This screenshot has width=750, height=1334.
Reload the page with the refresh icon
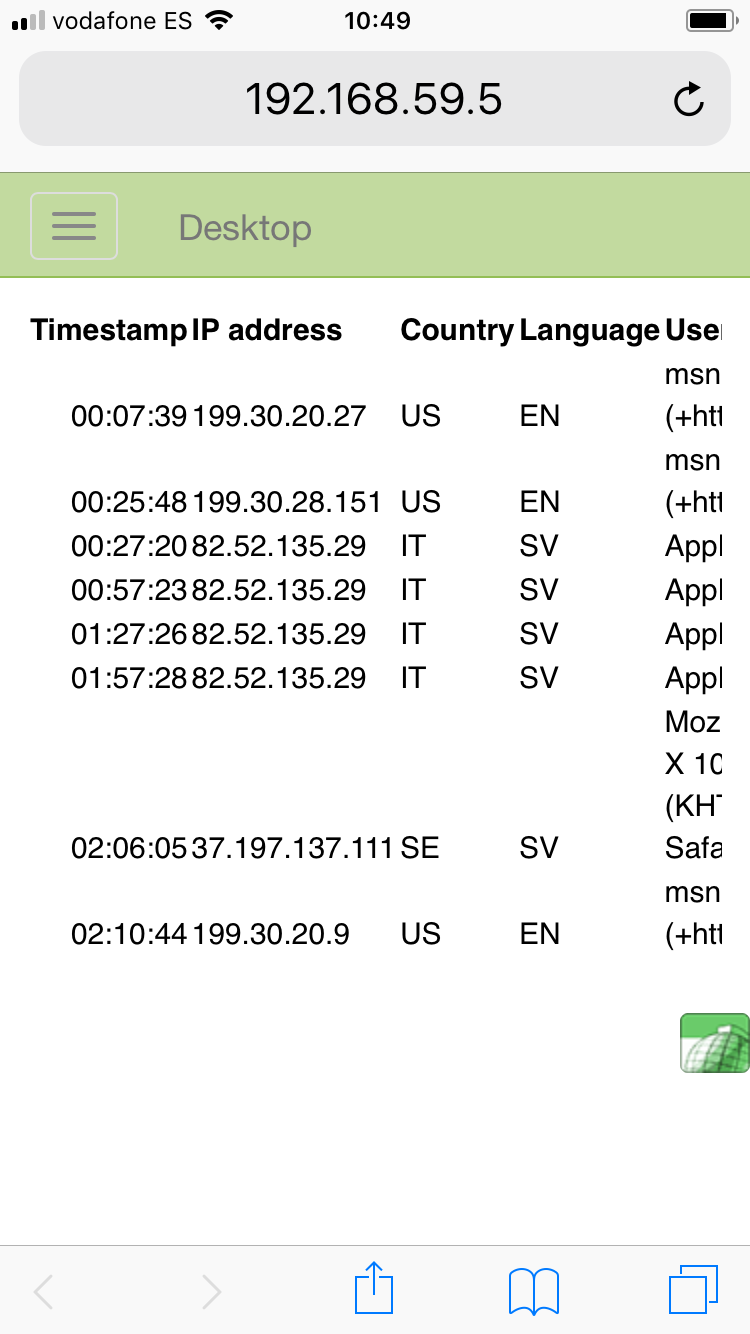[x=689, y=100]
